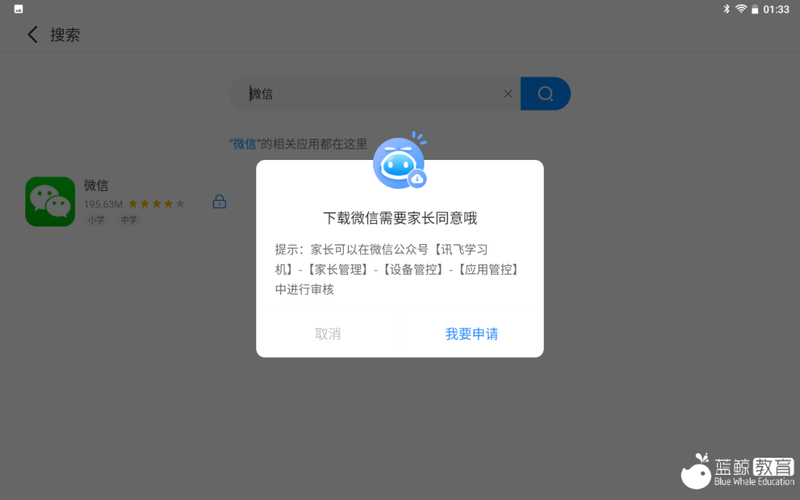The image size is (800, 500).
Task: Tap the lock download icon for 微信
Action: tap(219, 202)
